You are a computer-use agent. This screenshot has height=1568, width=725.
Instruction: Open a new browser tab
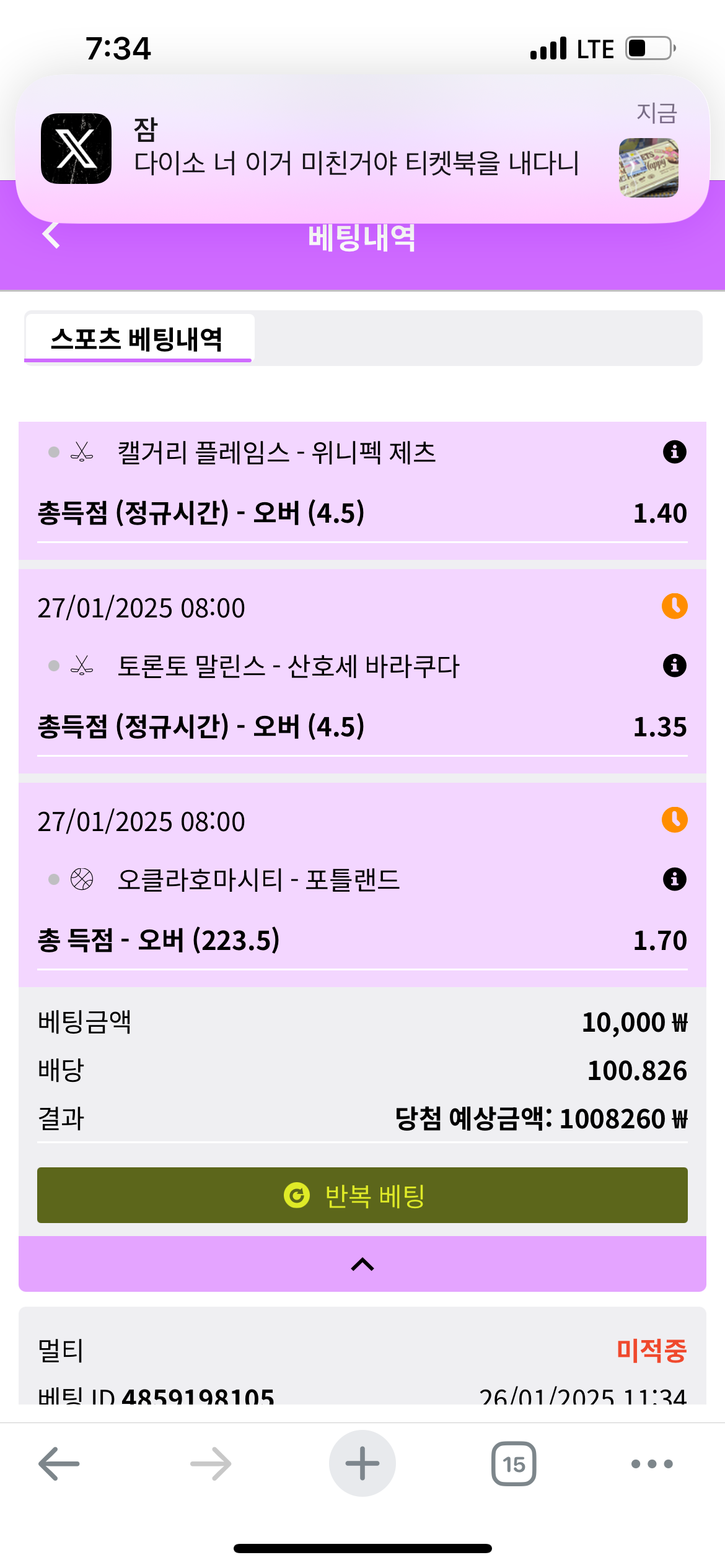pyautogui.click(x=362, y=1464)
